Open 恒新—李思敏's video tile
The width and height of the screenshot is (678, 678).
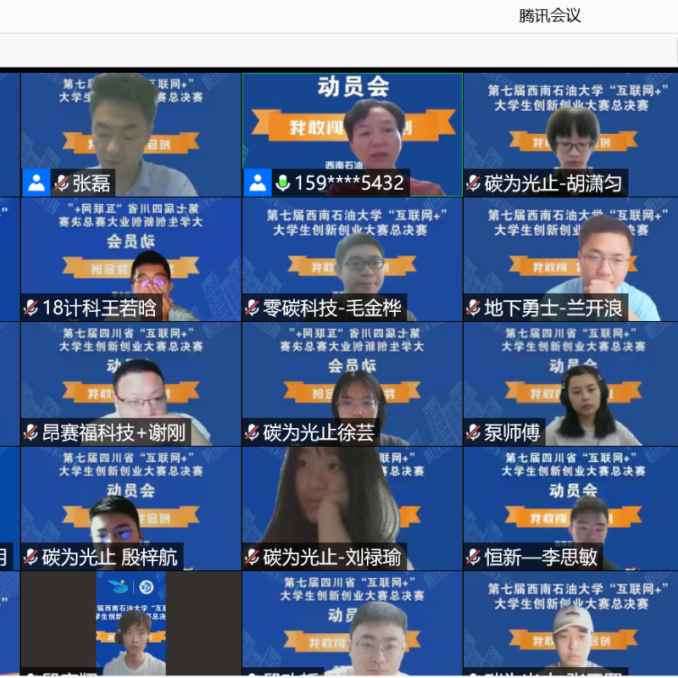pos(573,508)
